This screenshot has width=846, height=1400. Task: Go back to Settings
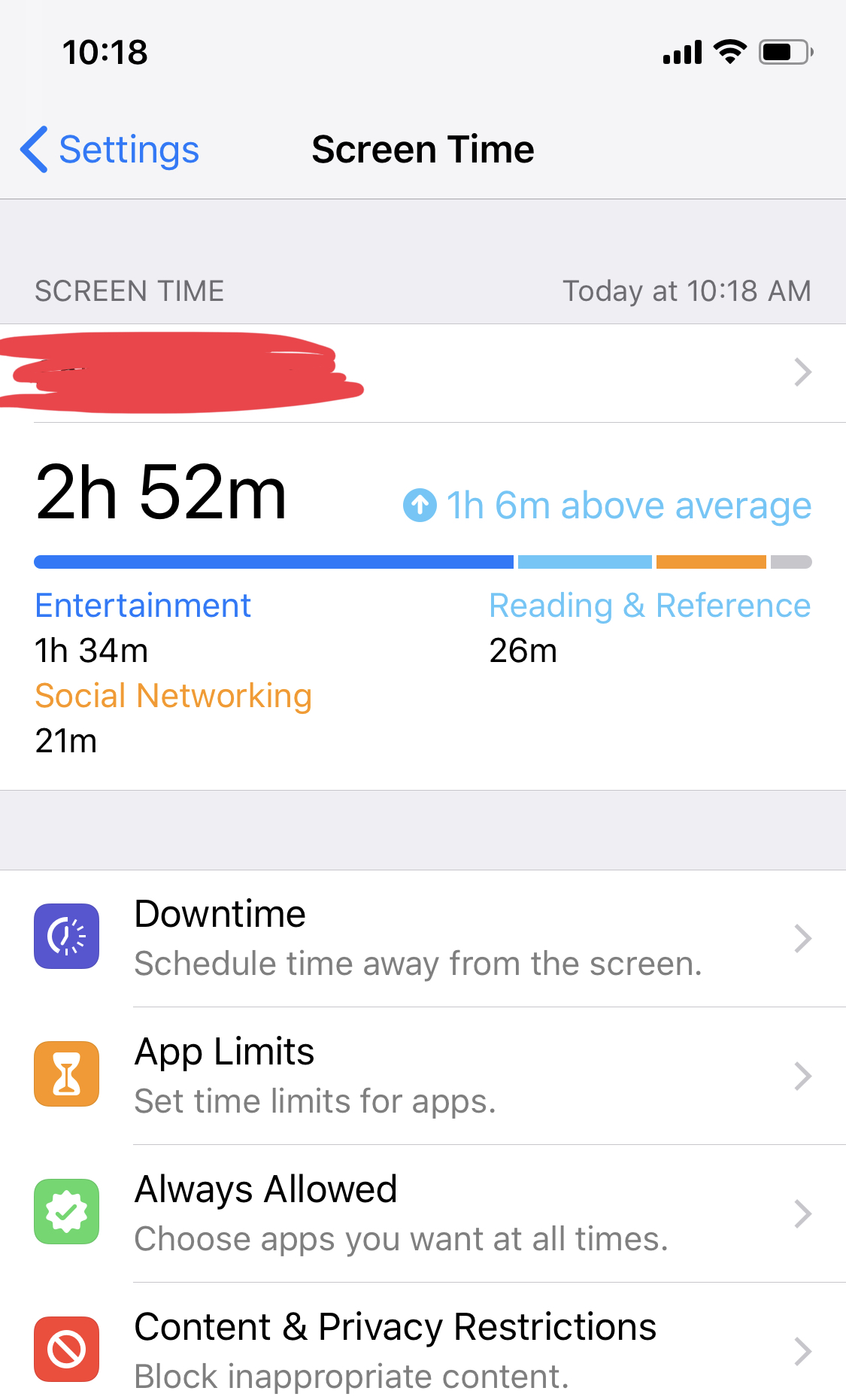pos(110,149)
